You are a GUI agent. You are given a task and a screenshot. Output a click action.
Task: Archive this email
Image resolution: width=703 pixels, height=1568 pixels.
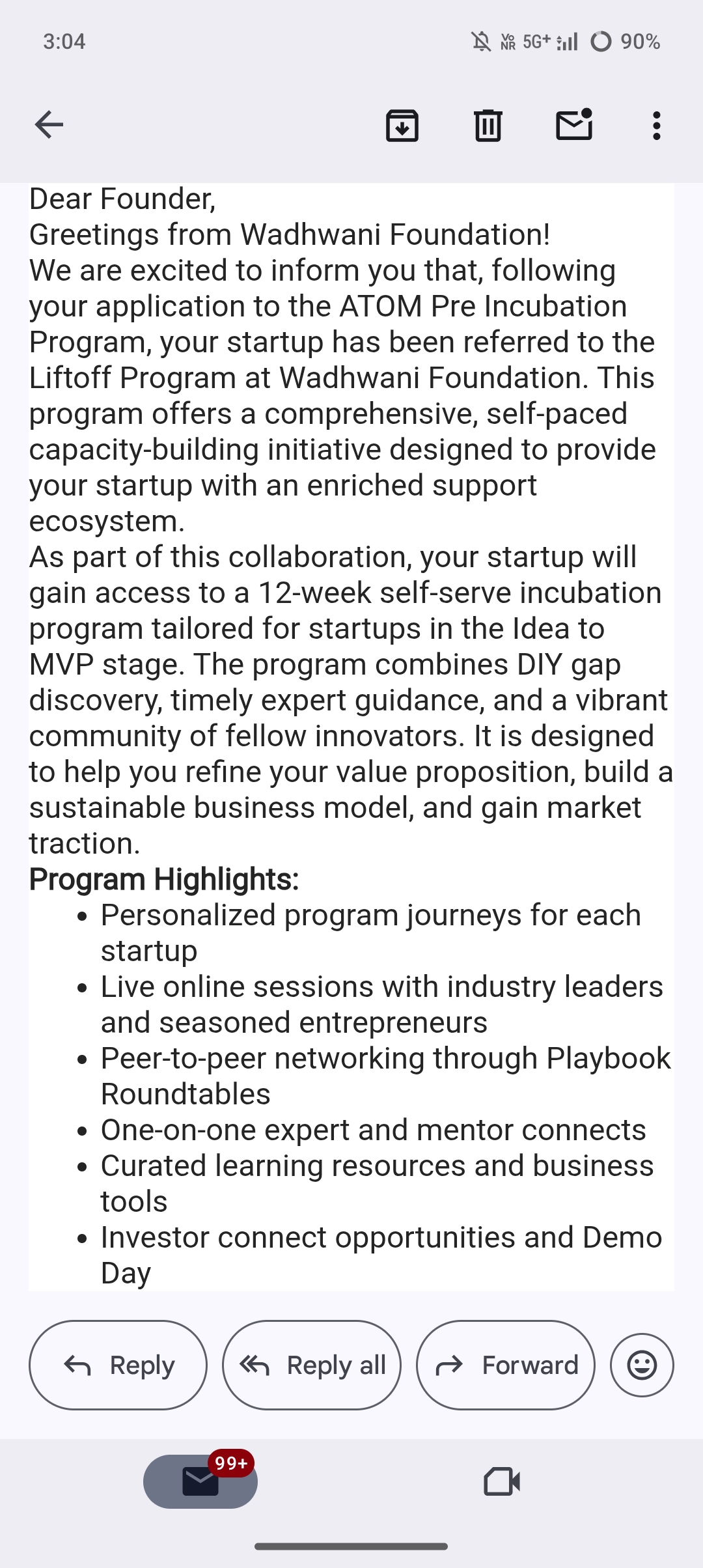coord(402,125)
